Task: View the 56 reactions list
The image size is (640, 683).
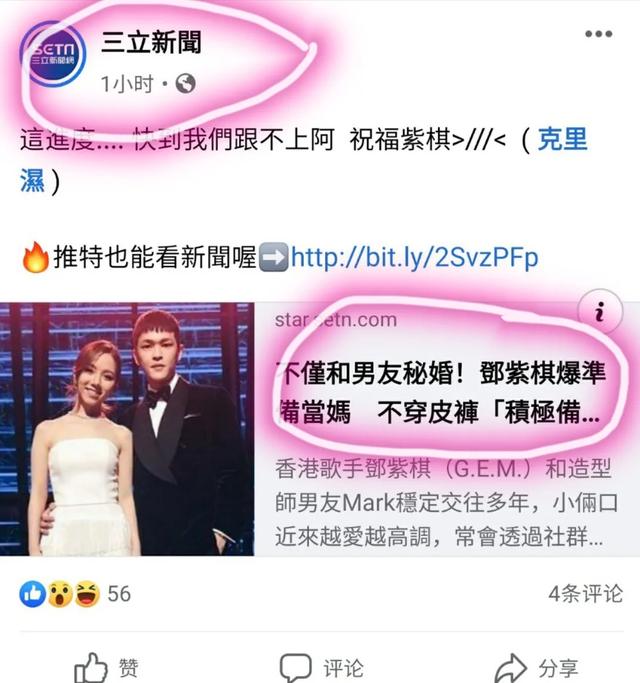Action: (x=75, y=594)
